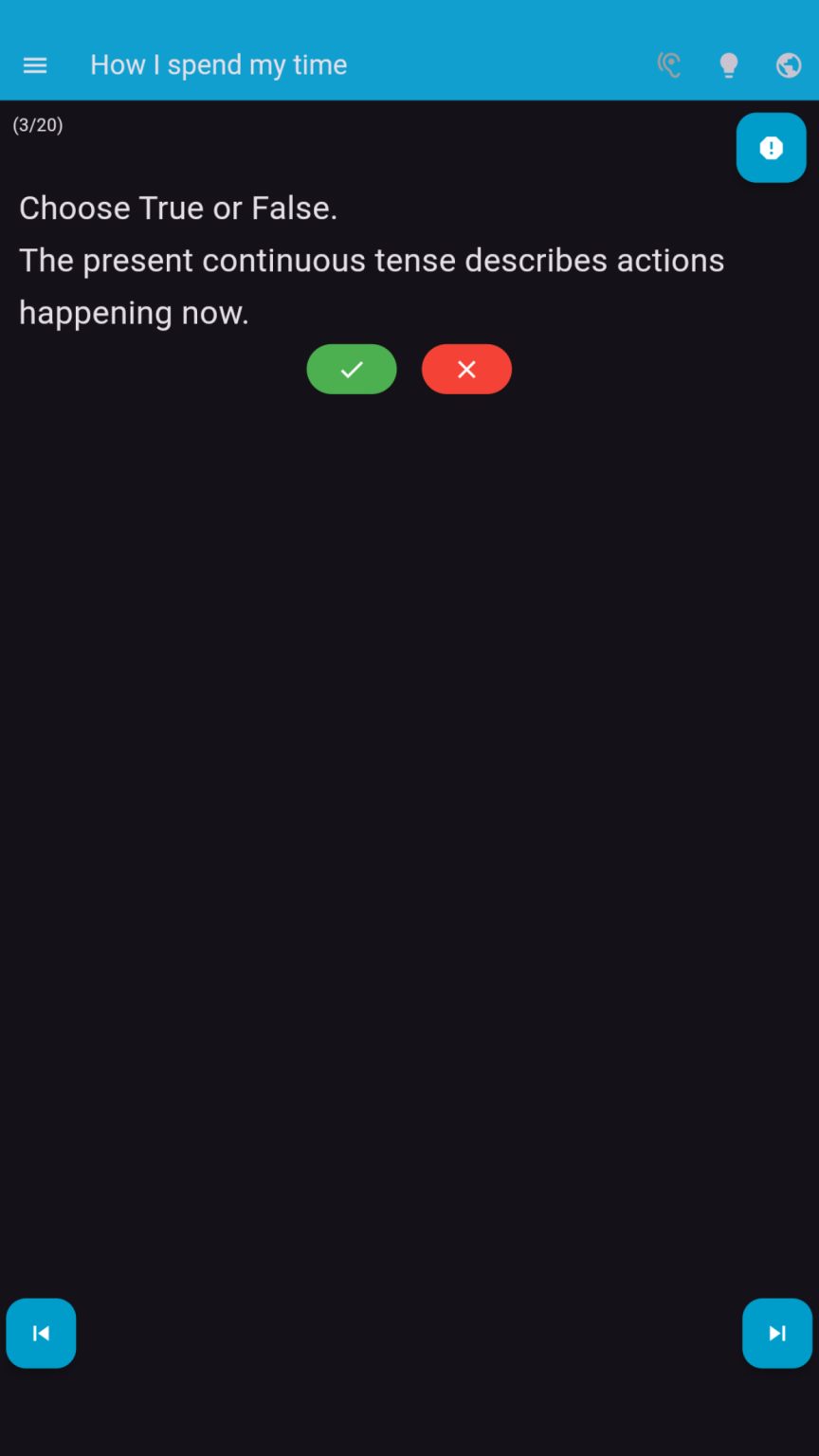The height and width of the screenshot is (1456, 819).
Task: Answer False with the red cross
Action: [x=466, y=370]
